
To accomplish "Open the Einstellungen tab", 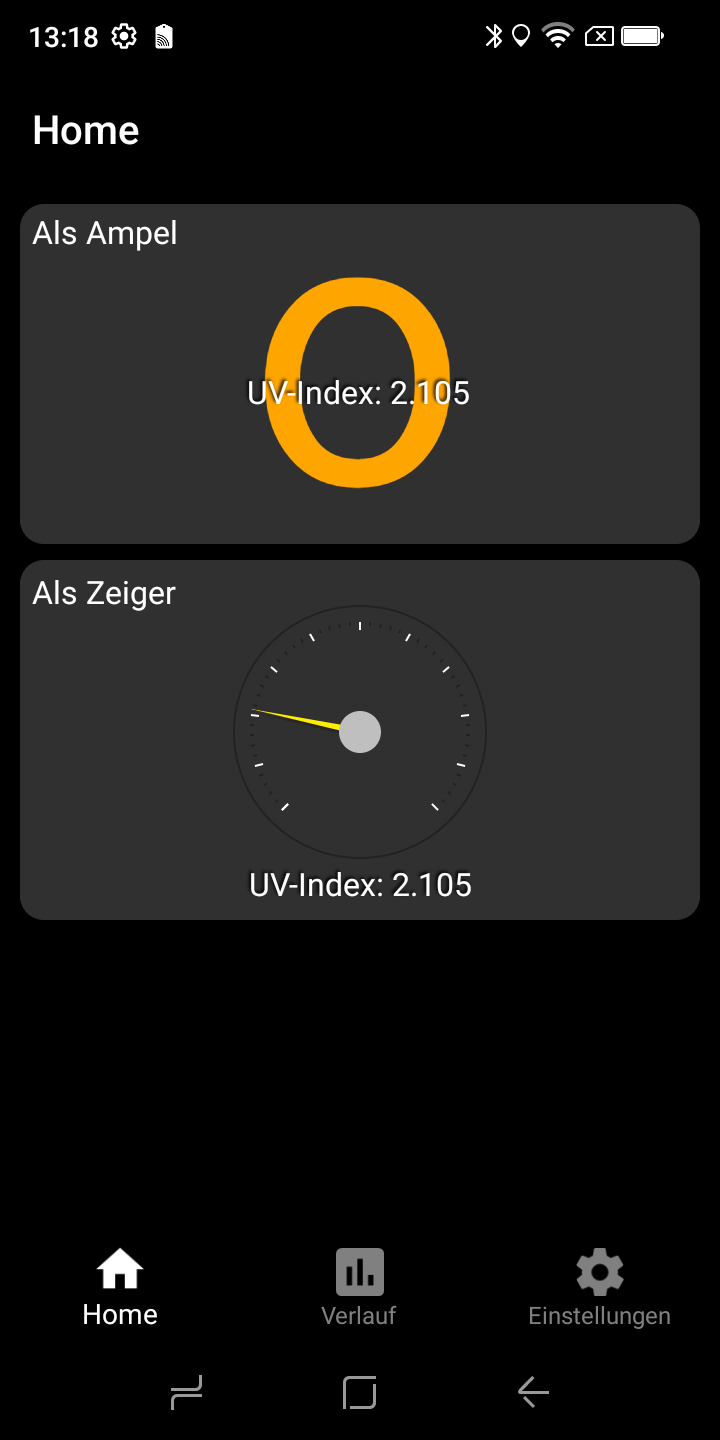I will pyautogui.click(x=599, y=1288).
